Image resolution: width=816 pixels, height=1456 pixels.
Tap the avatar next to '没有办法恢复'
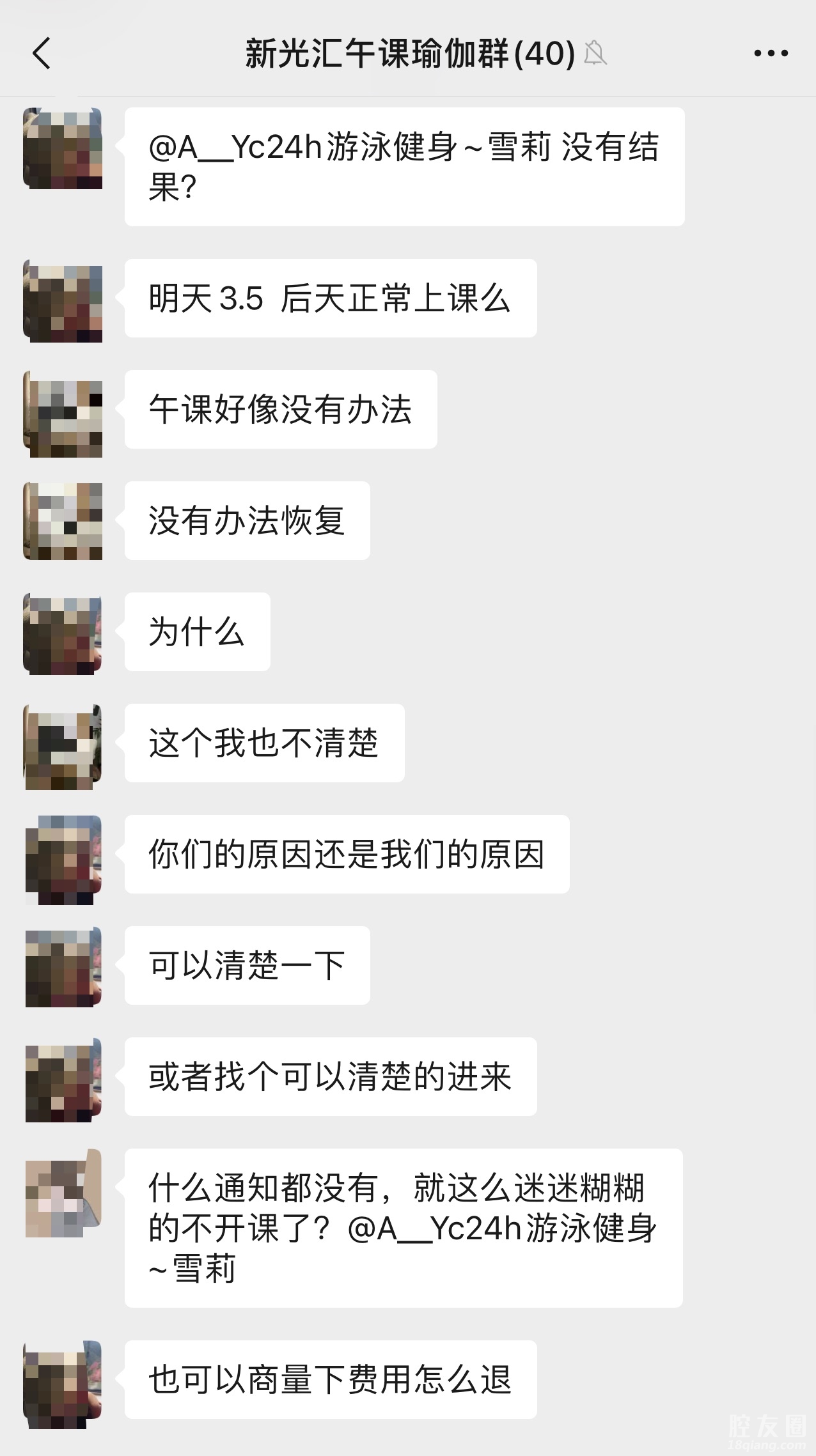point(63,522)
